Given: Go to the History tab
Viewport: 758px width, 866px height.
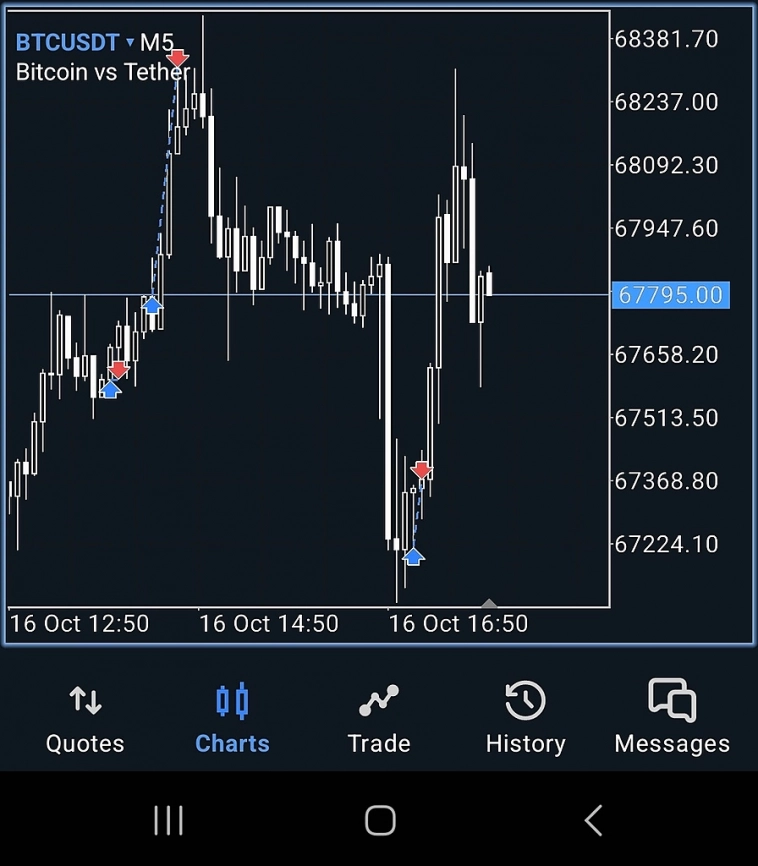Looking at the screenshot, I should (x=526, y=720).
